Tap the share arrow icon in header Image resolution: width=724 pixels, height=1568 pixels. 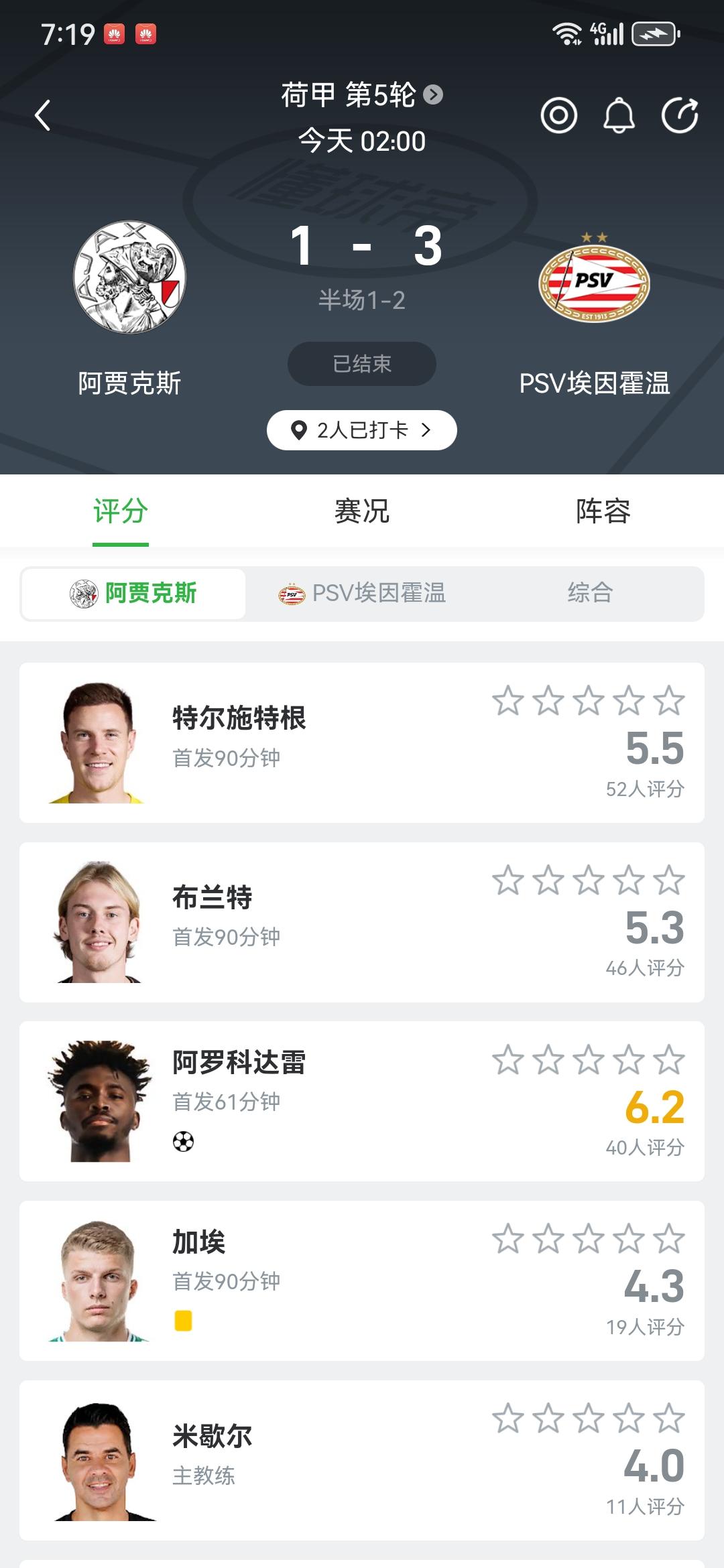coord(680,115)
